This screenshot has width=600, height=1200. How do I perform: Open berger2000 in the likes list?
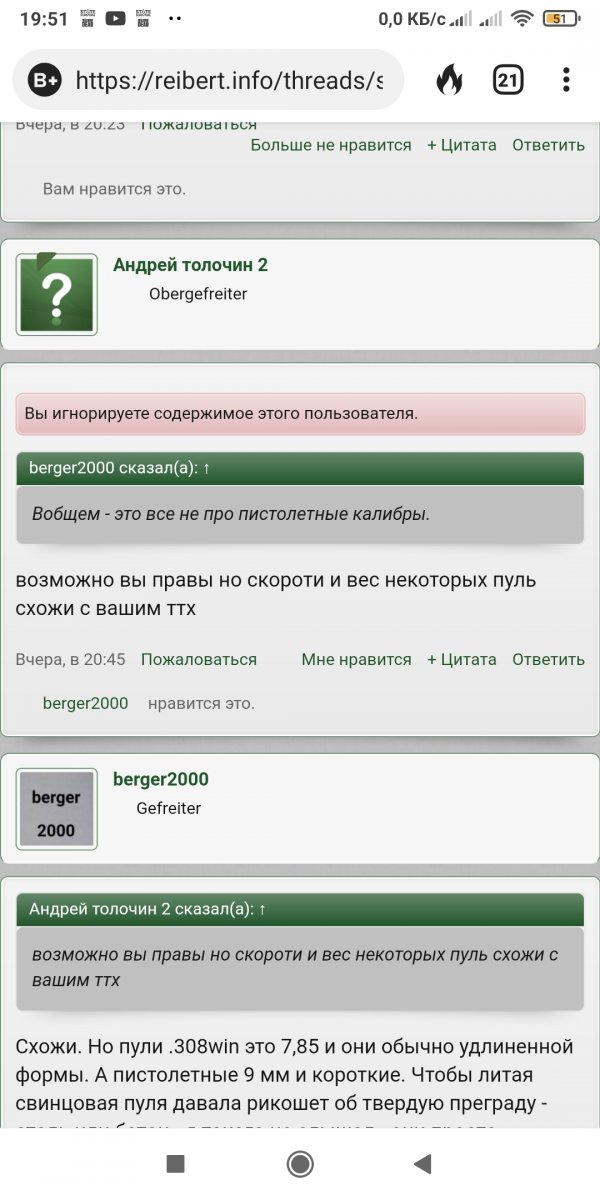coord(85,704)
